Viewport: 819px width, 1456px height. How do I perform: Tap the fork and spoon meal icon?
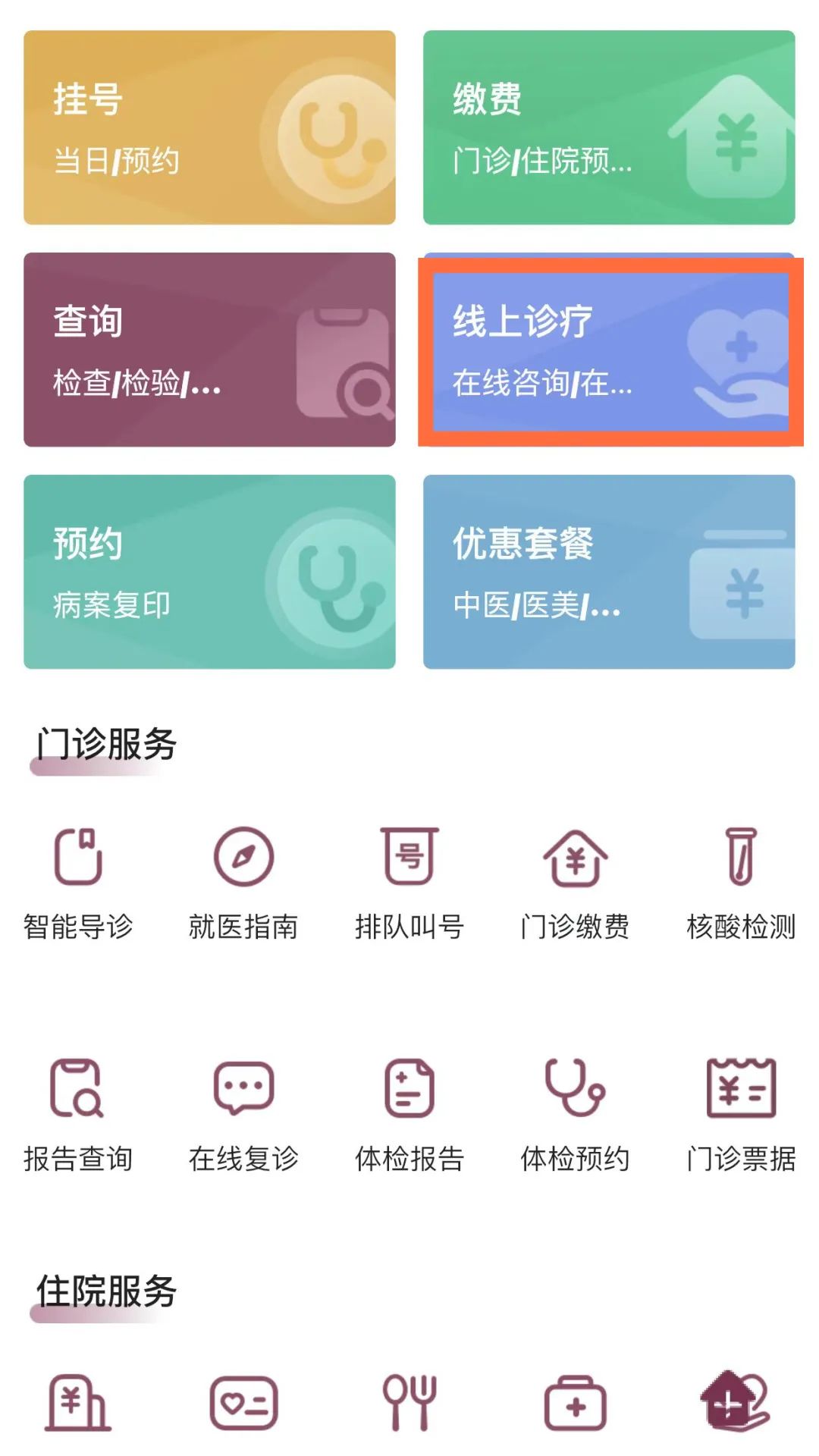tap(409, 1403)
